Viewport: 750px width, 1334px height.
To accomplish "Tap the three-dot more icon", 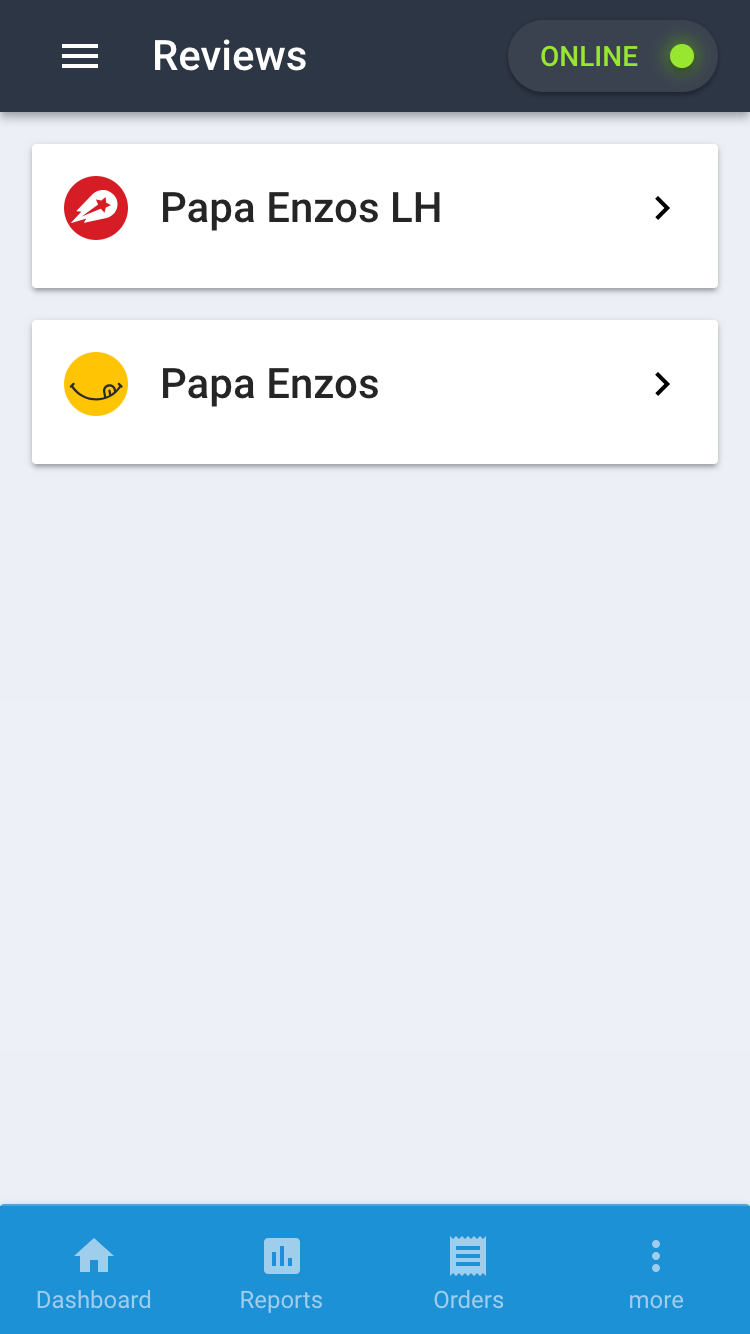I will tap(656, 1255).
